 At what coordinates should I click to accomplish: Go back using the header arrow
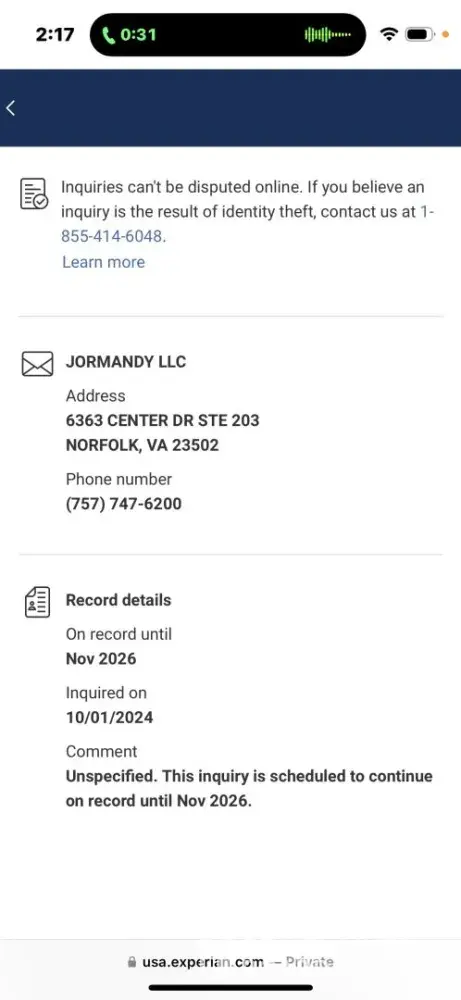tap(10, 108)
